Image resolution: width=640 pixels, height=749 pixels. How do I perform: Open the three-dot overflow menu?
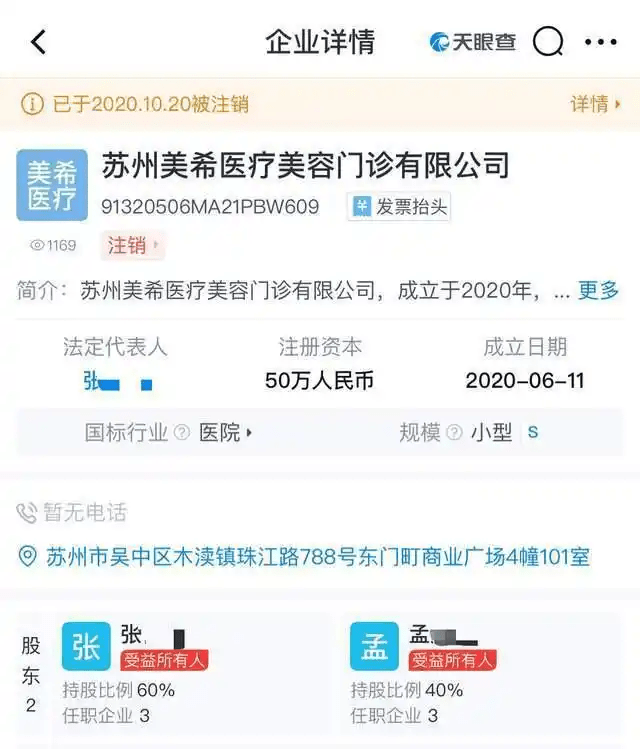click(x=601, y=42)
